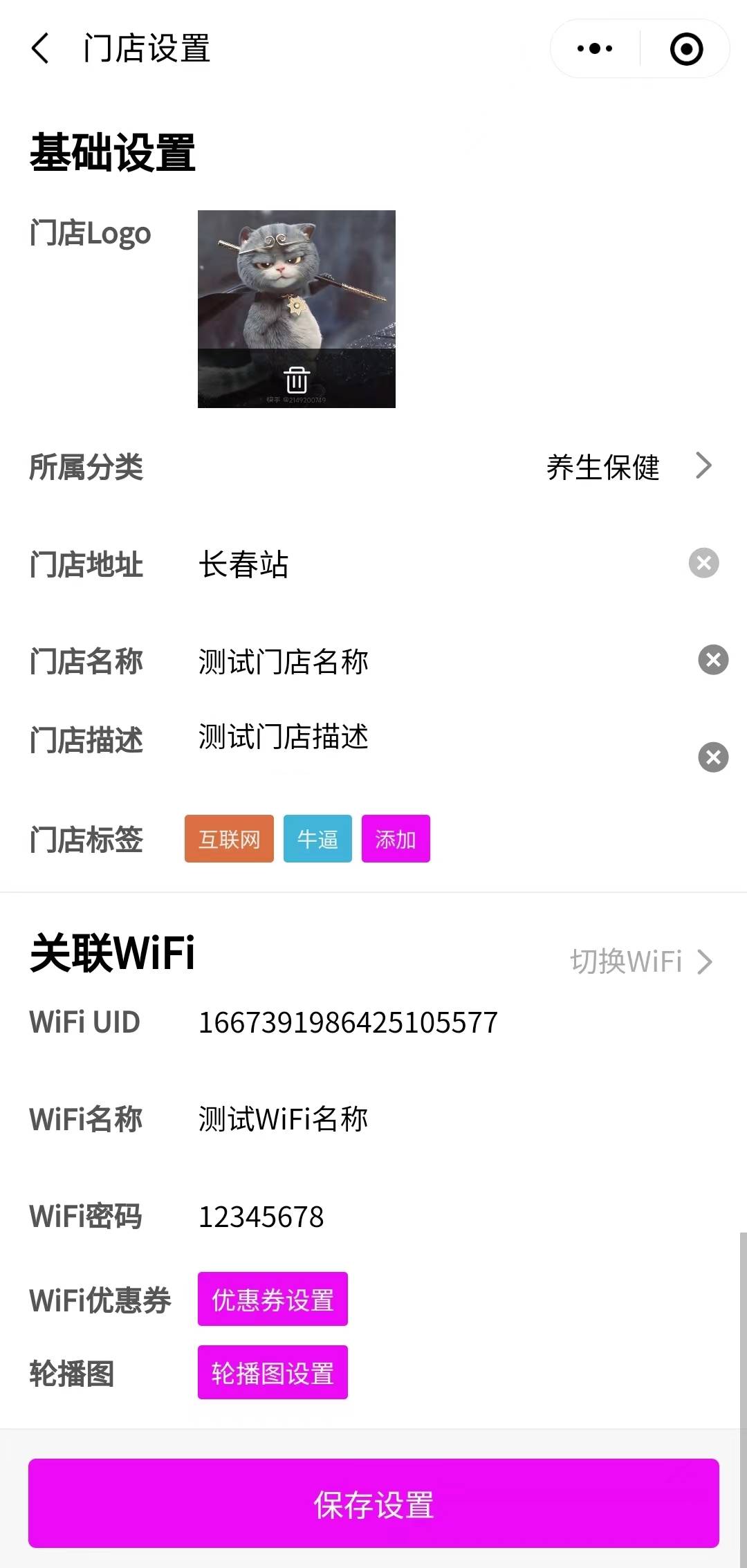
Task: Clear the 门店名称 field
Action: point(713,660)
